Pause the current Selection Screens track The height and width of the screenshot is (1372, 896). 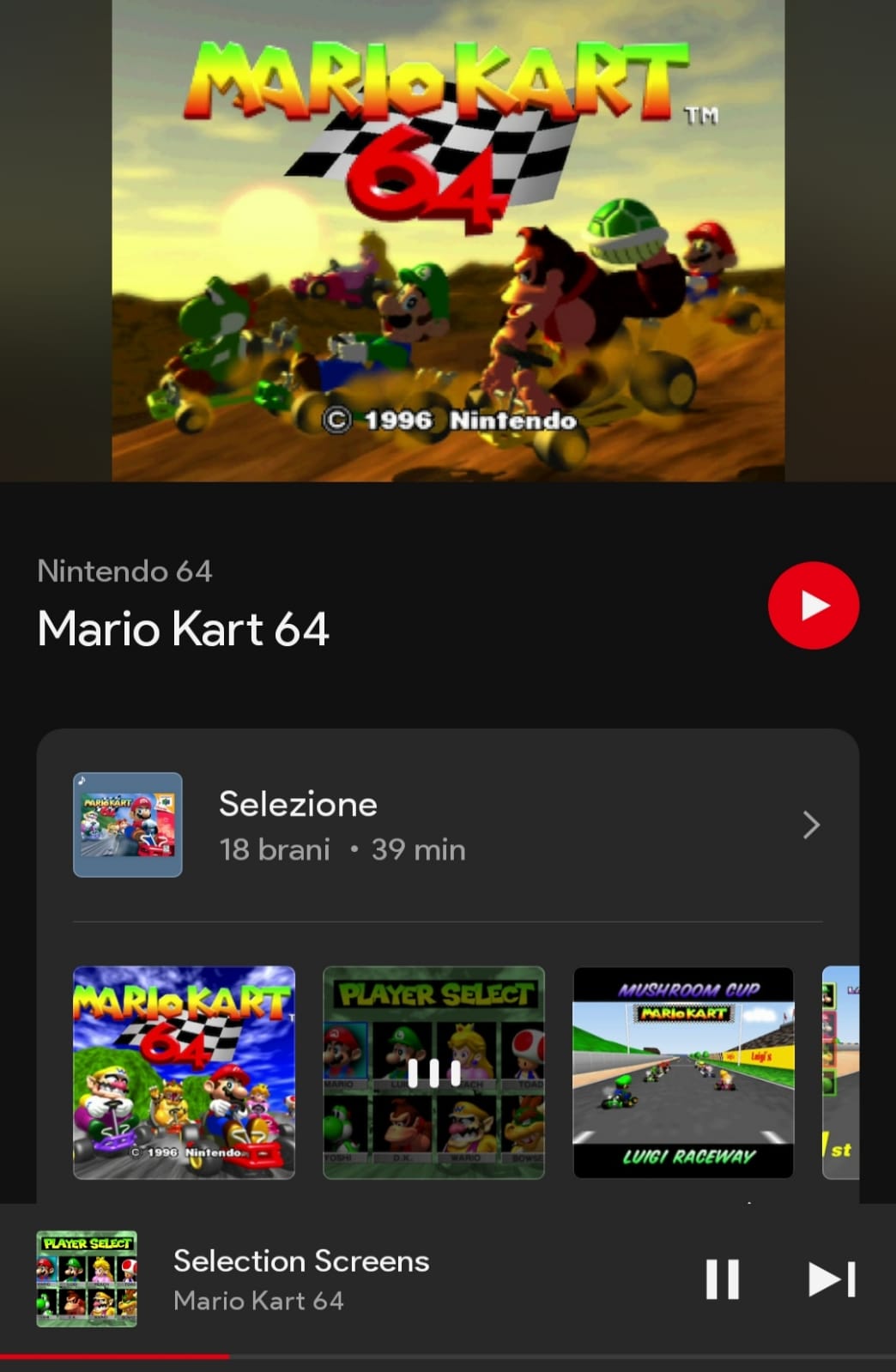pos(722,1279)
